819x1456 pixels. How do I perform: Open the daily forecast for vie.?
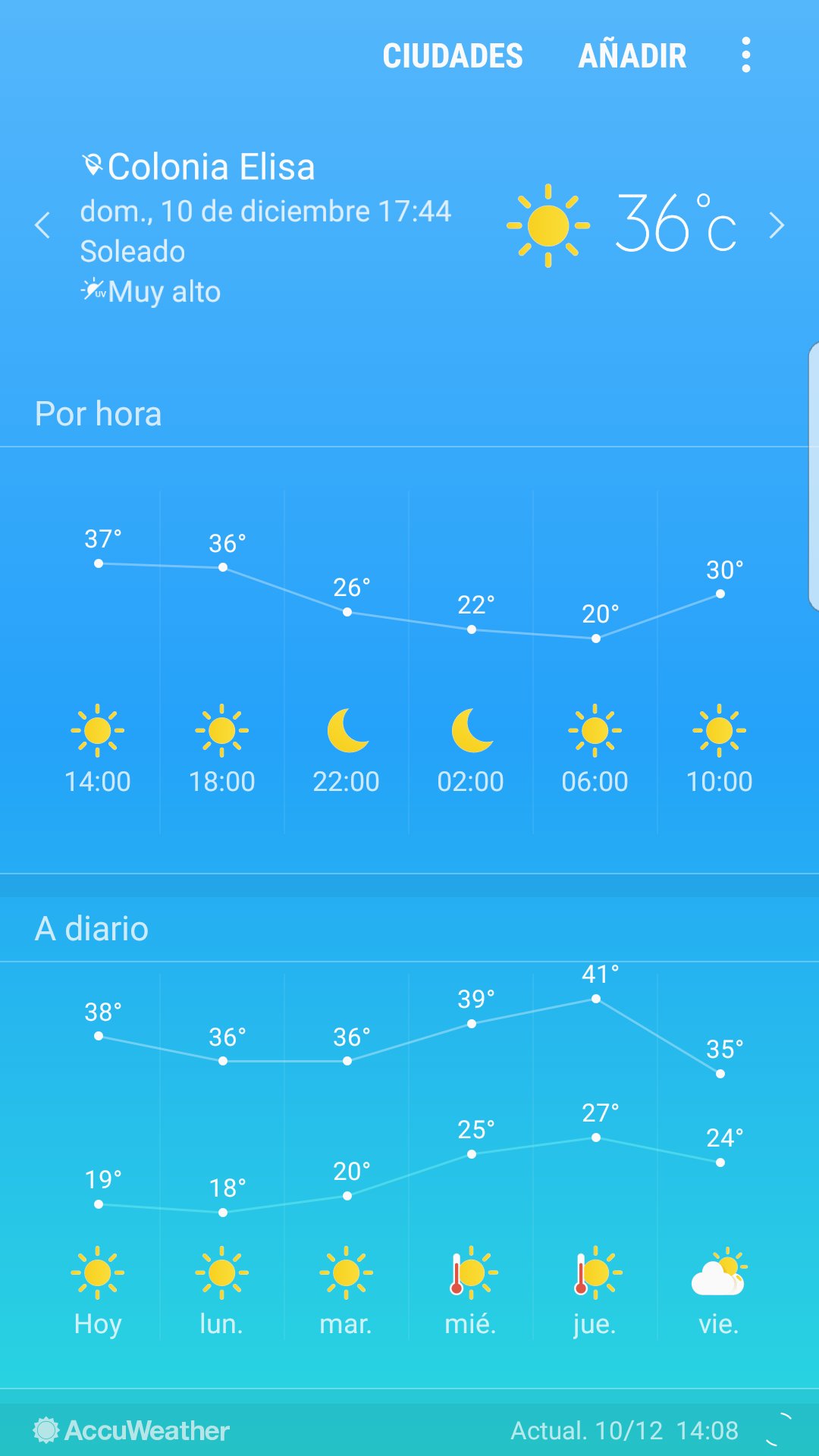(x=720, y=1156)
